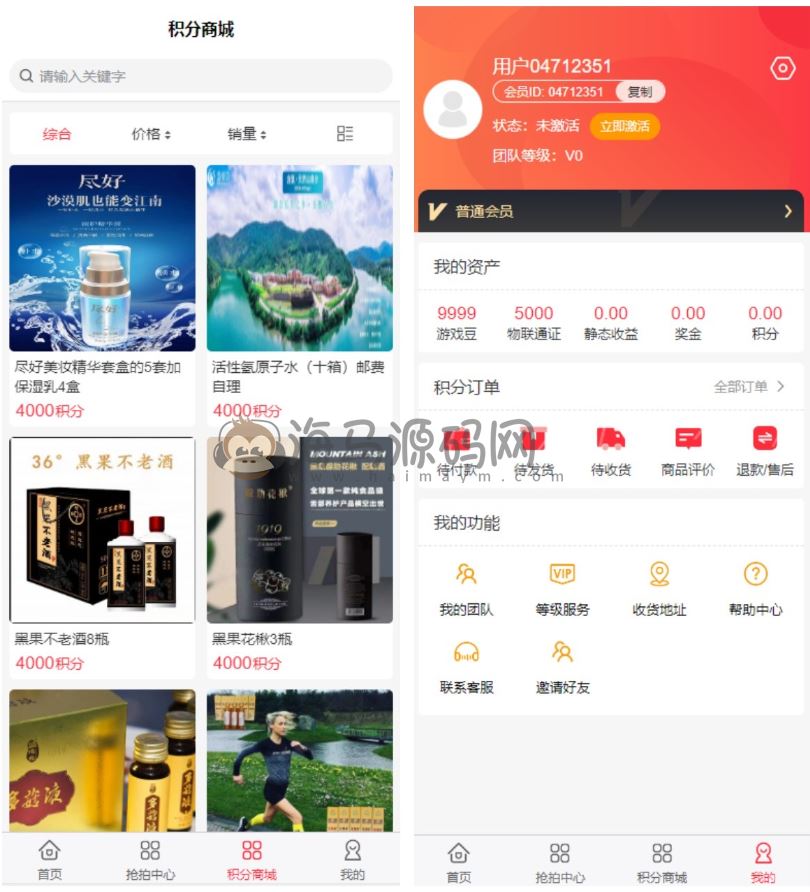This screenshot has height=892, width=810.
Task: Go to 商品评价
Action: click(x=688, y=450)
